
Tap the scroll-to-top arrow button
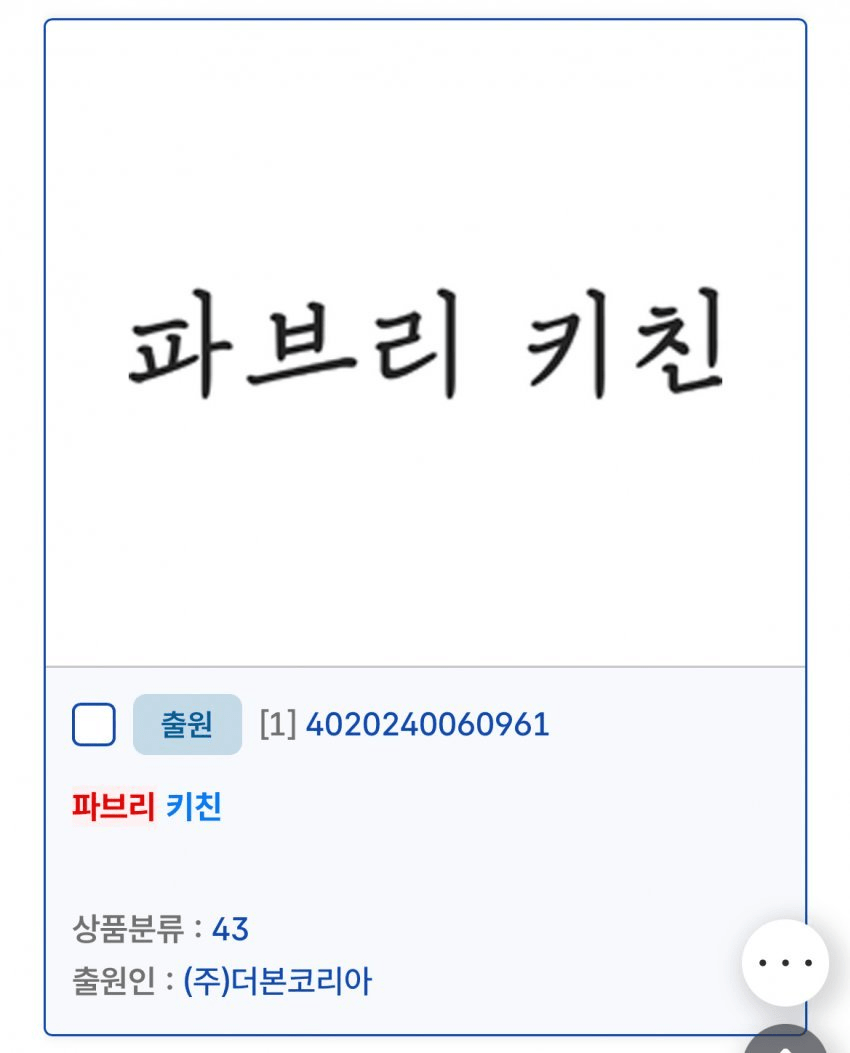pyautogui.click(x=786, y=1040)
